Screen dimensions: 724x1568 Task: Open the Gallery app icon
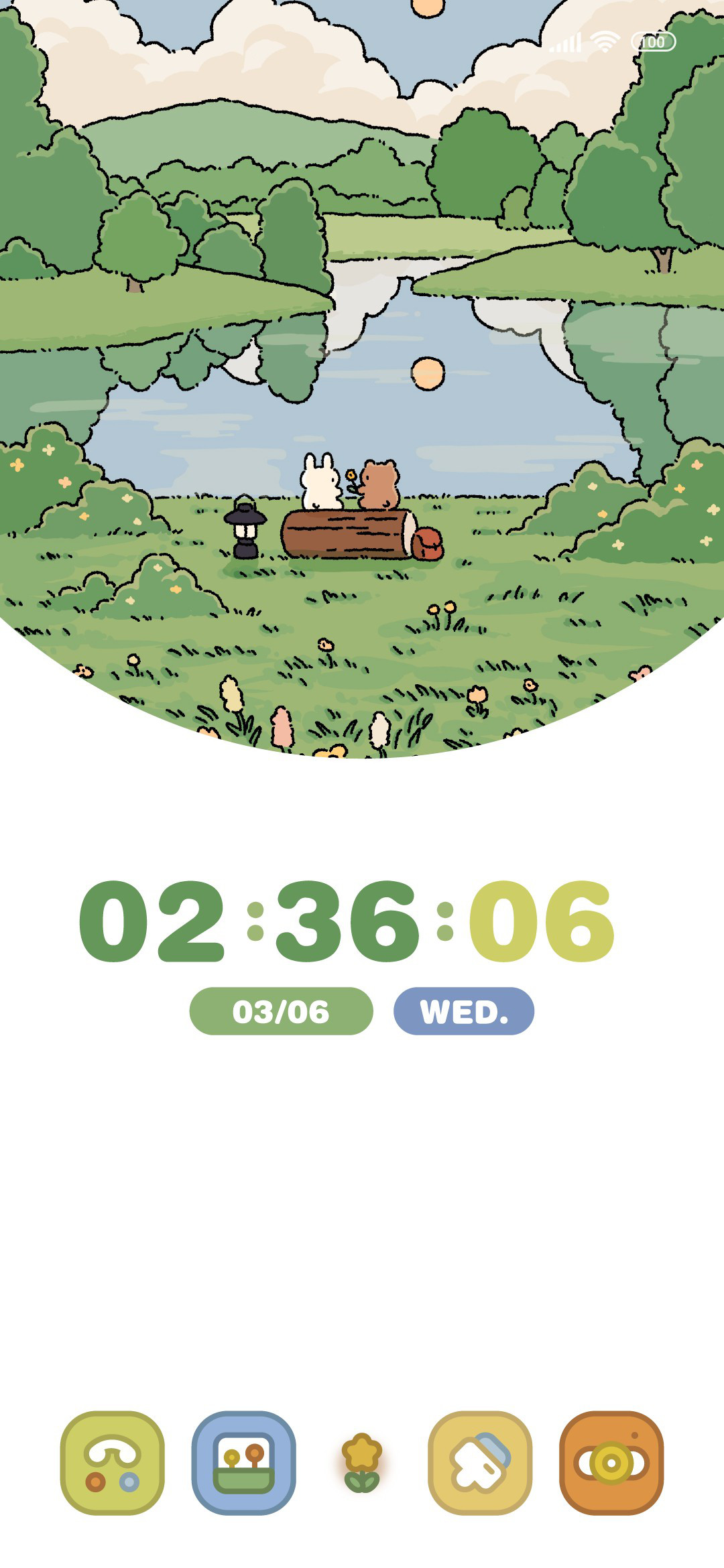coord(244,1463)
